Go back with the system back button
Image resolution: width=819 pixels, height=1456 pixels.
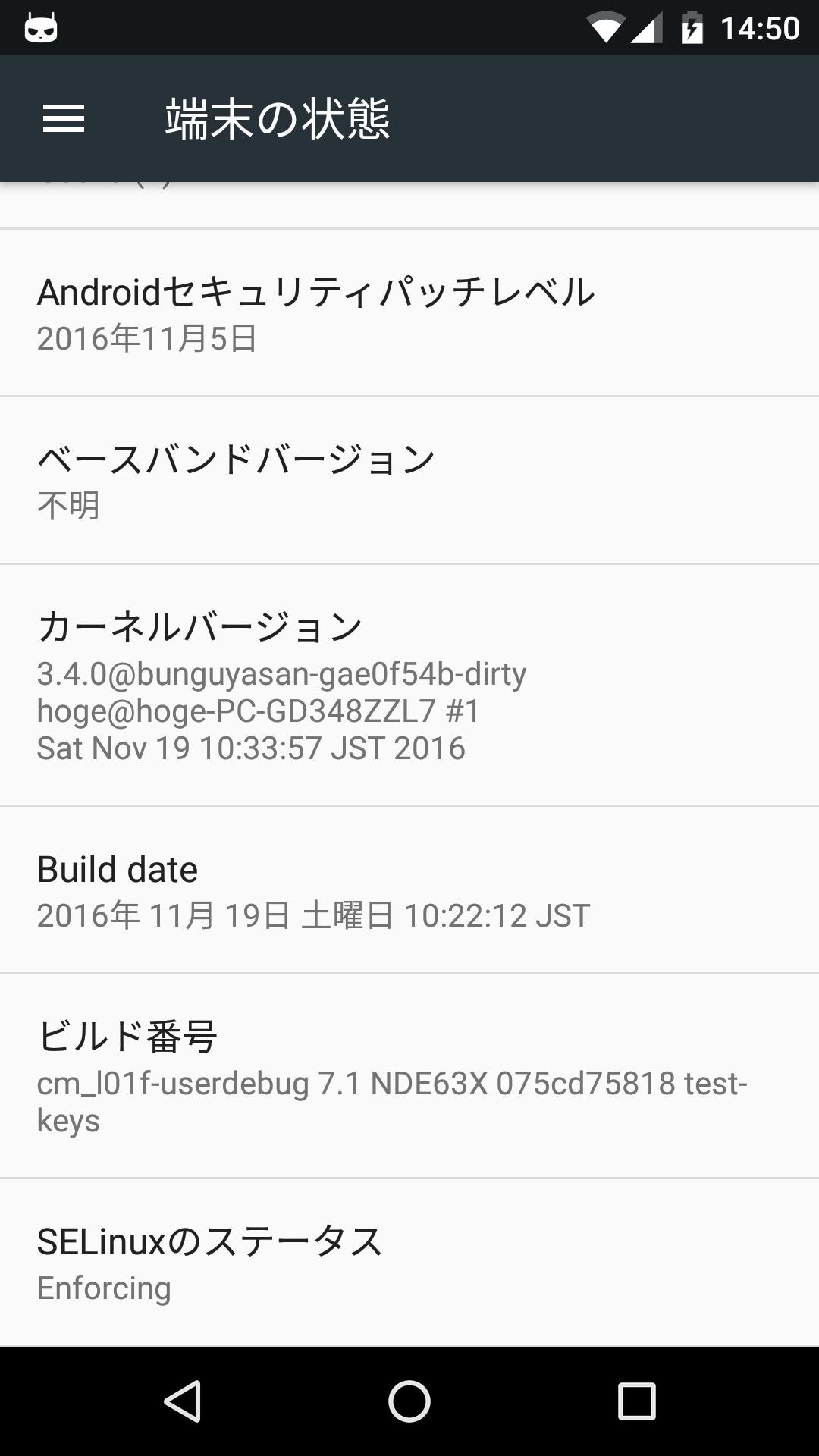[182, 1401]
